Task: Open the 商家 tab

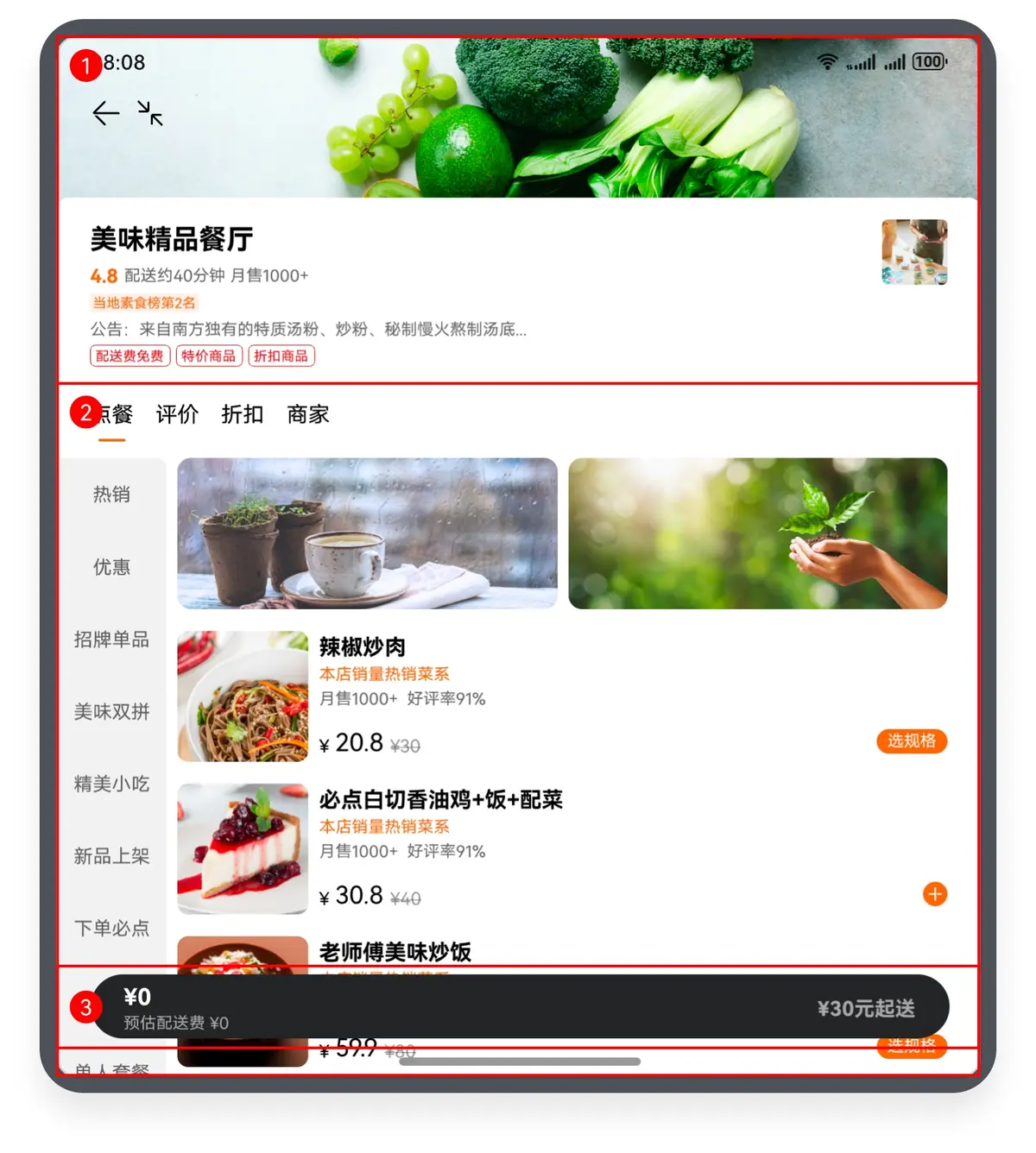Action: [x=308, y=415]
